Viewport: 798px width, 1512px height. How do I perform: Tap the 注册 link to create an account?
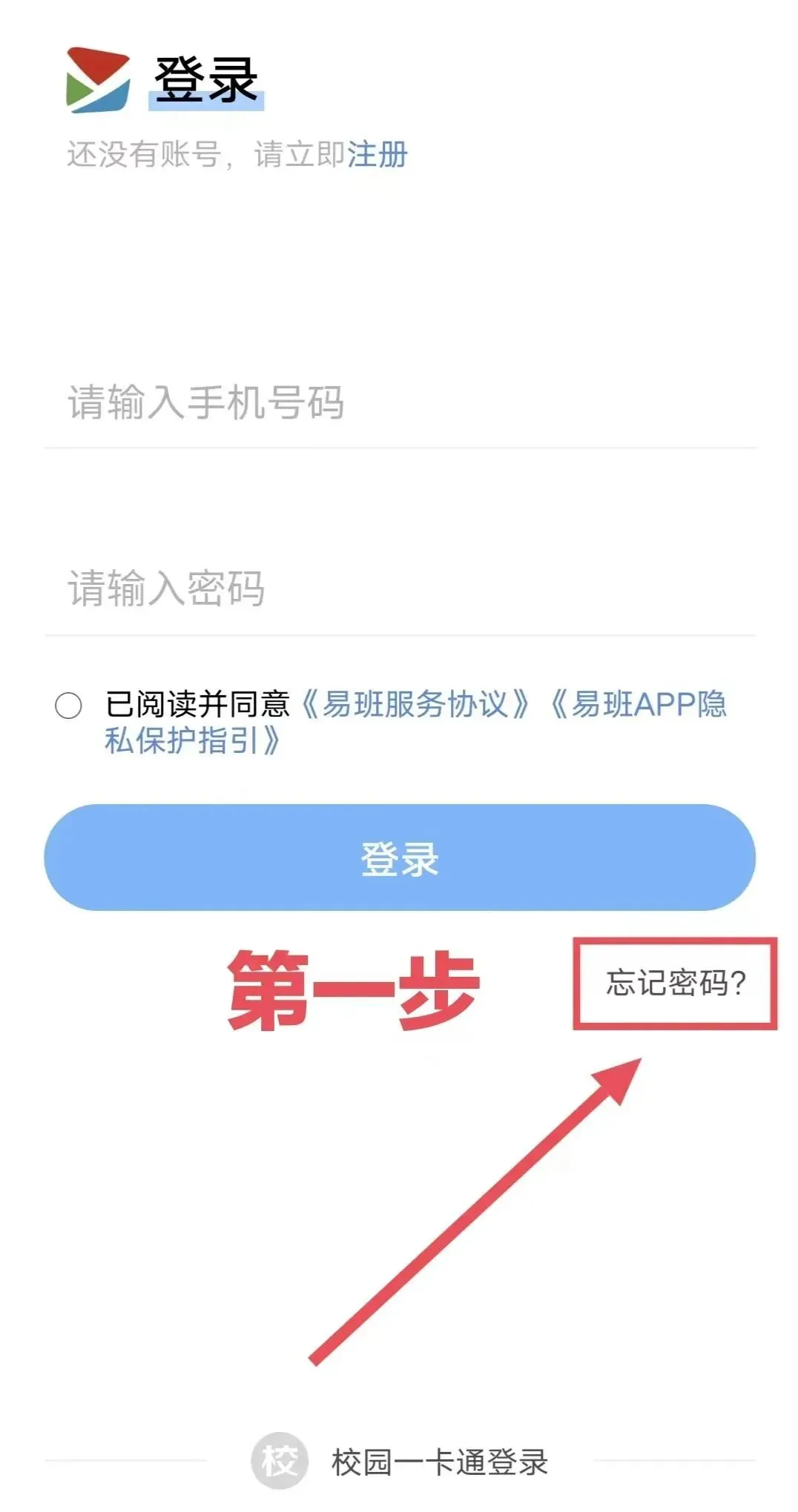[377, 155]
